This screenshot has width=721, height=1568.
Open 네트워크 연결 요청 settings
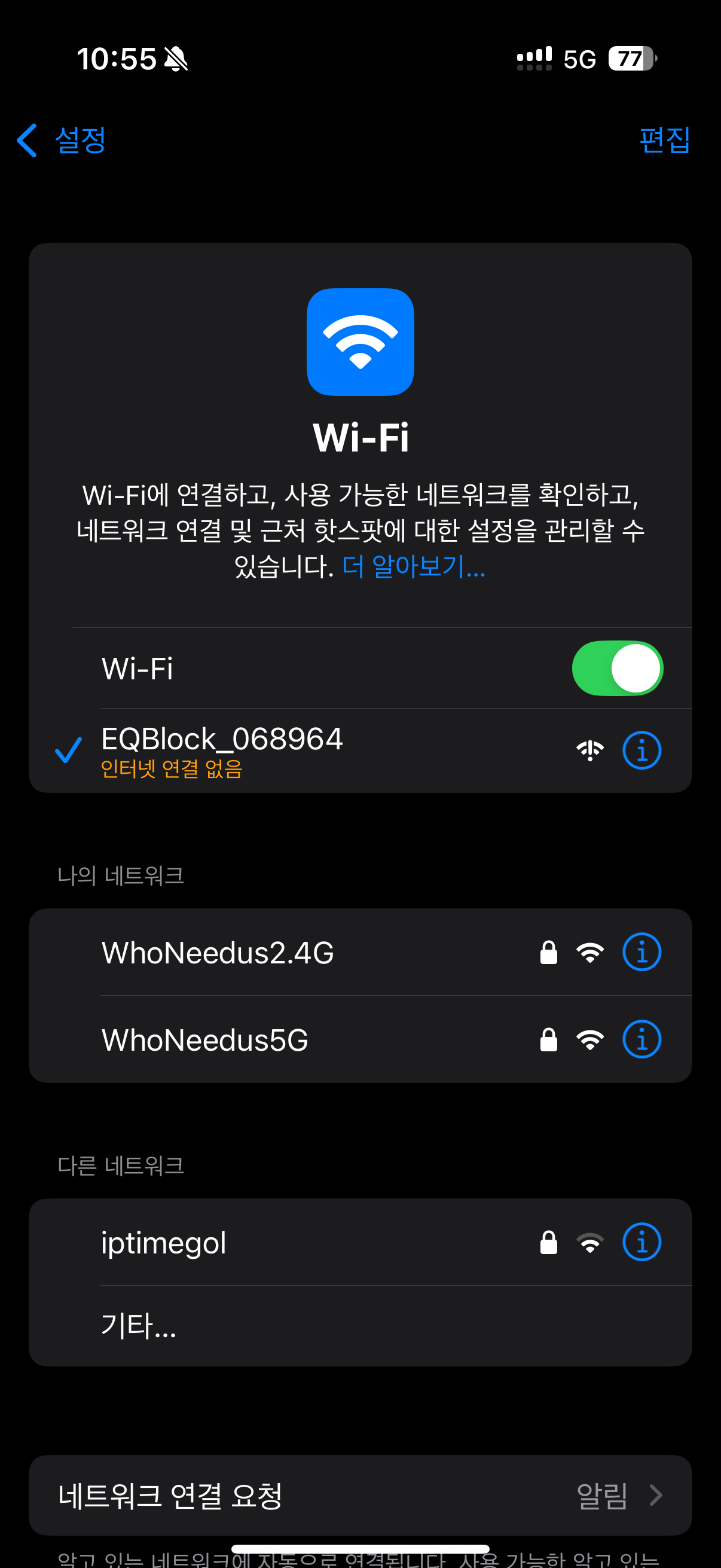360,1495
